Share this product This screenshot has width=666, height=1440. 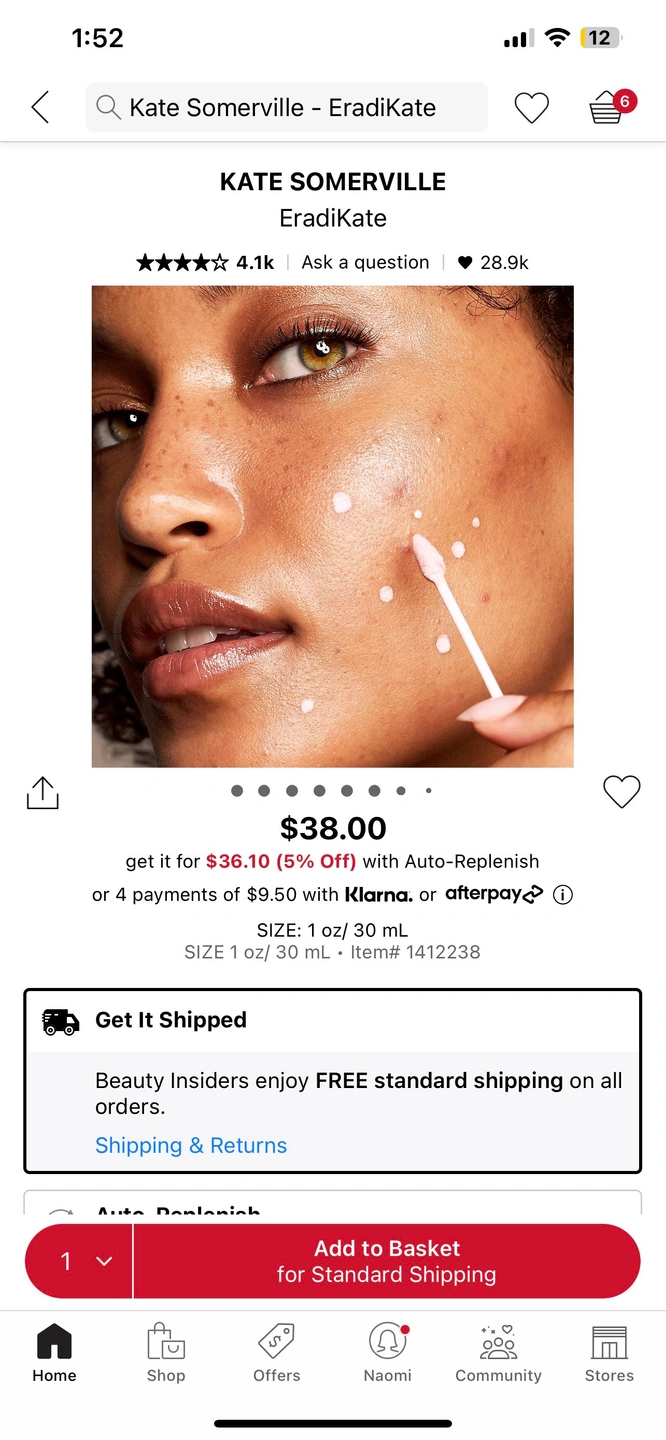[42, 793]
